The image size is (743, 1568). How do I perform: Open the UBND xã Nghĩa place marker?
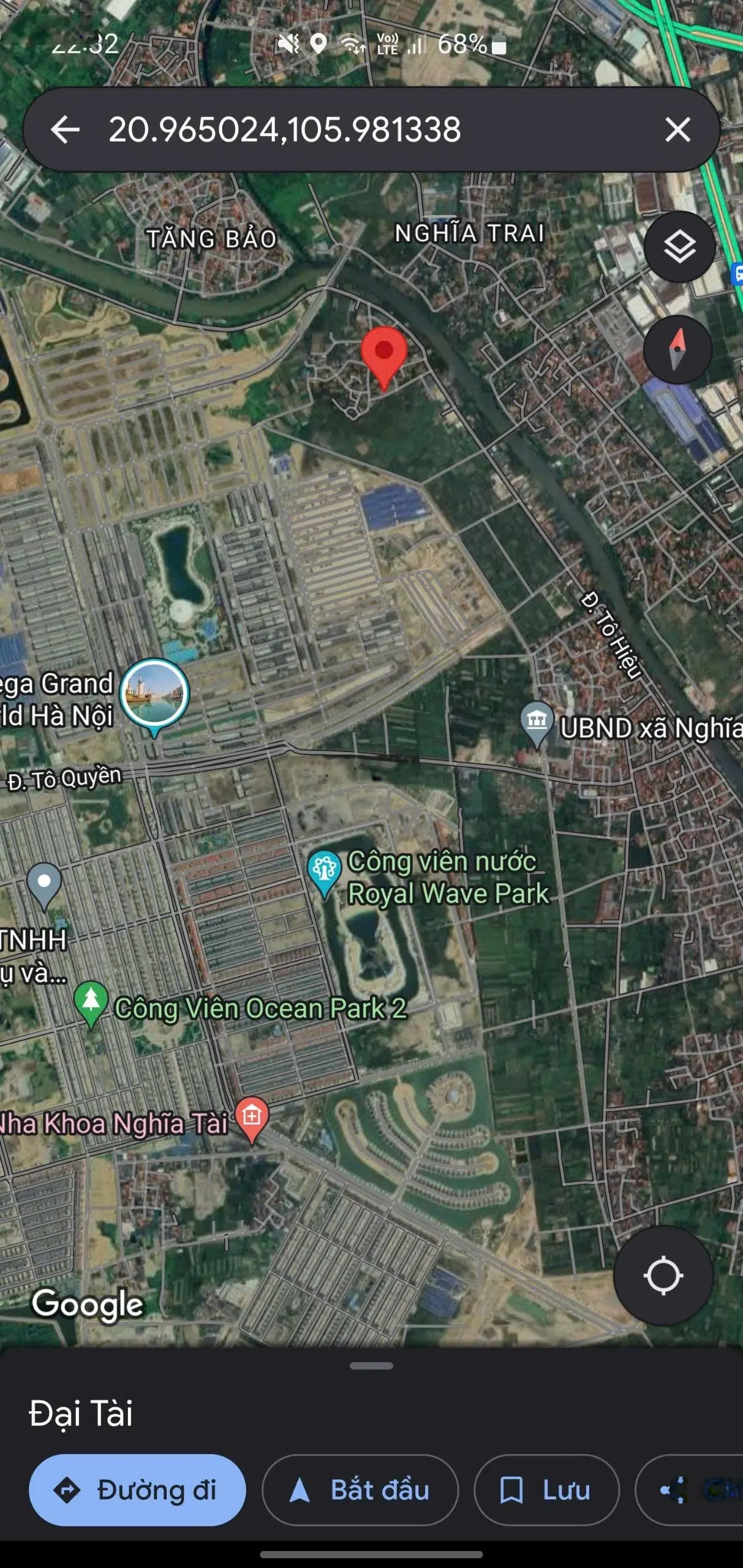pyautogui.click(x=537, y=723)
